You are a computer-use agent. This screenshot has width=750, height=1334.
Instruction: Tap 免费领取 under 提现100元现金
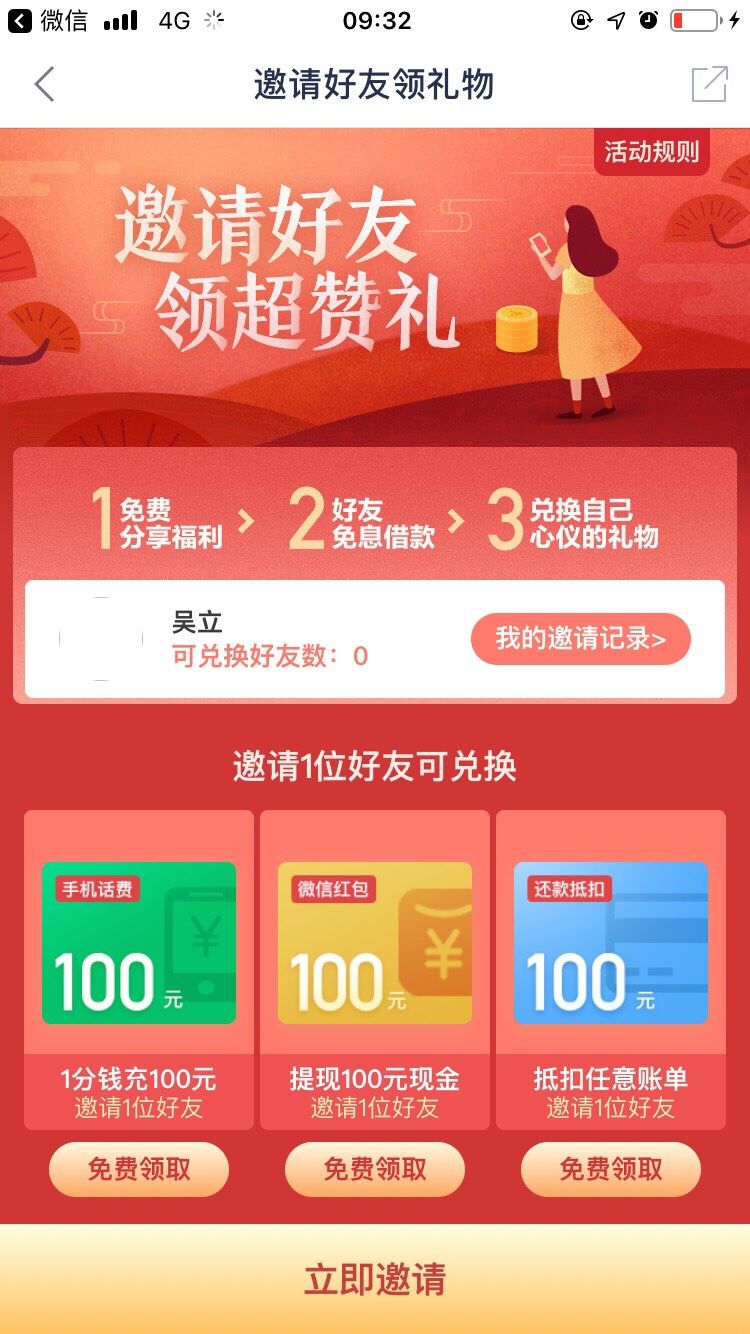[375, 1169]
